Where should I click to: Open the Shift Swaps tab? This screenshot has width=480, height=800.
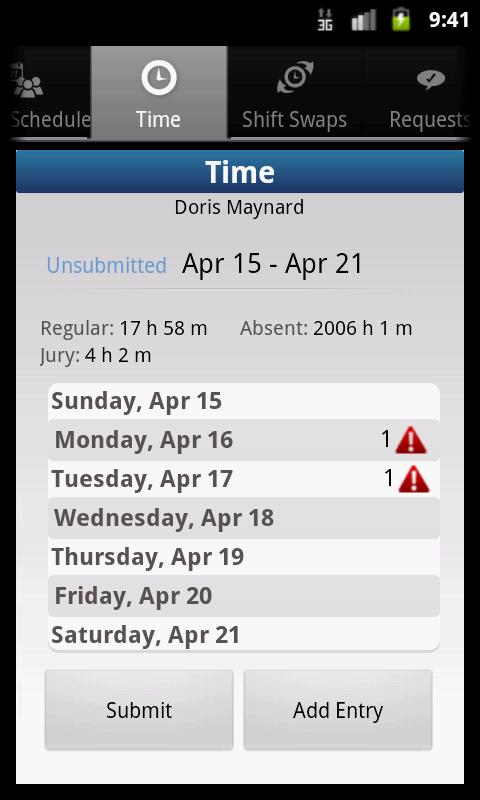point(295,93)
